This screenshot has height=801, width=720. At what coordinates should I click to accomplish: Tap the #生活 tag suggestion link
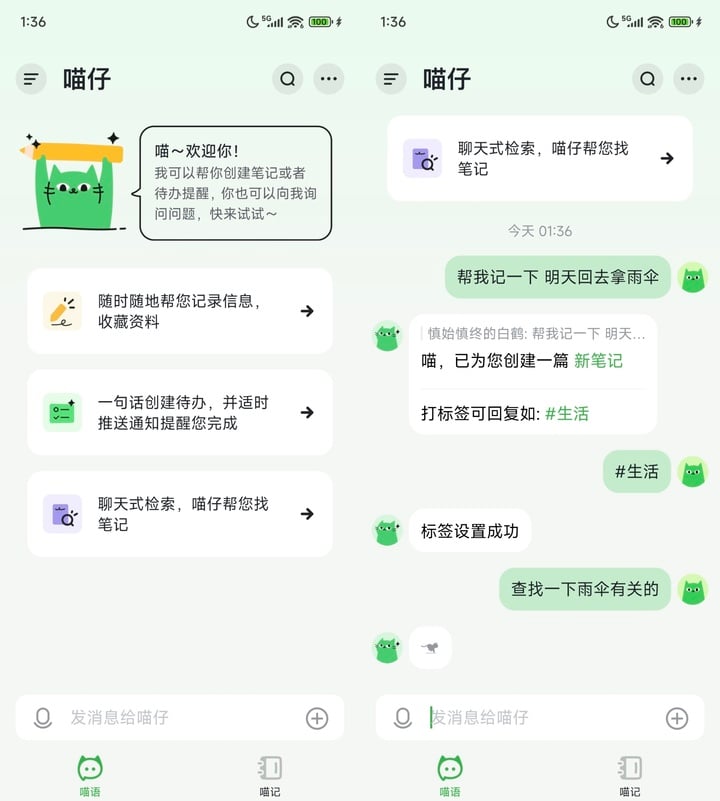[x=566, y=413]
